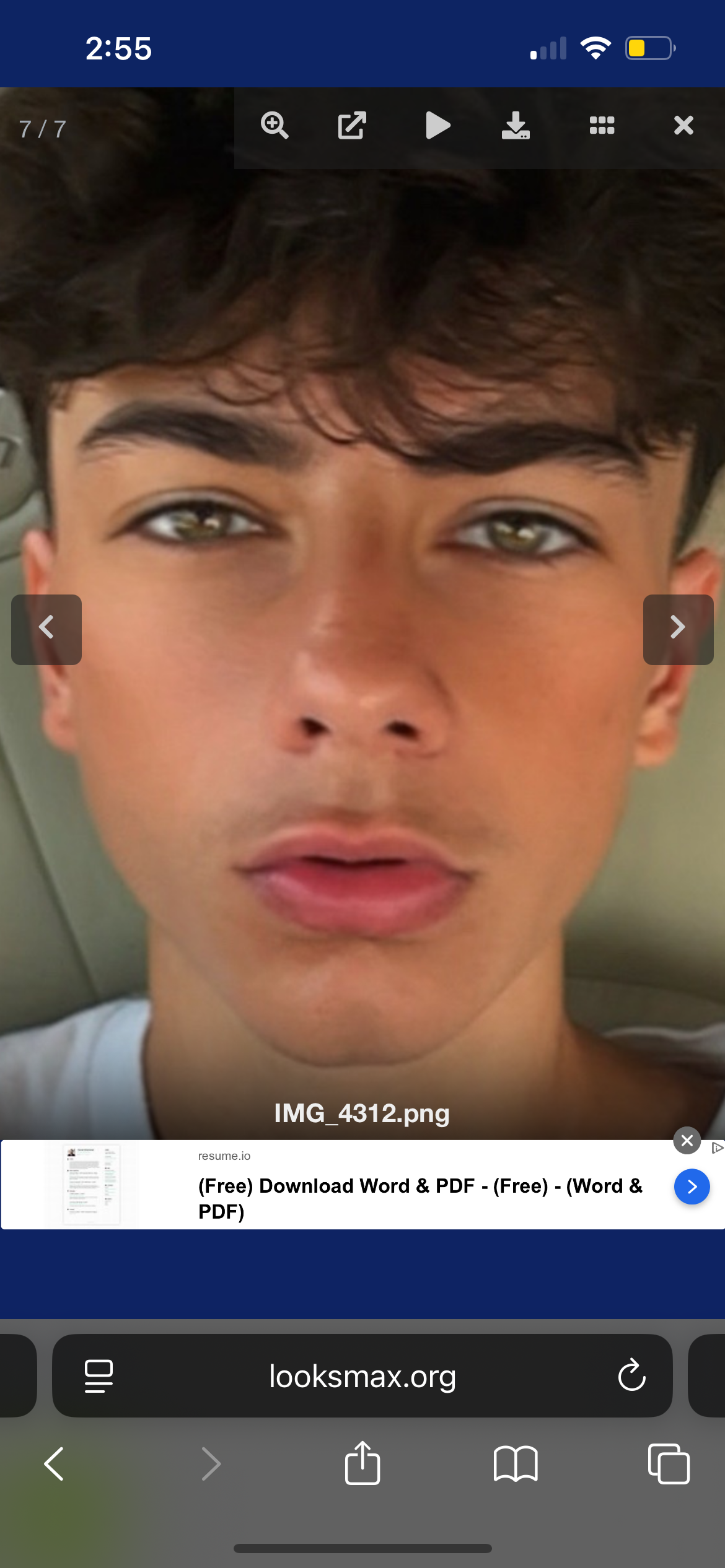The image size is (725, 1568).
Task: Dismiss the resume.io ad banner
Action: click(687, 1140)
